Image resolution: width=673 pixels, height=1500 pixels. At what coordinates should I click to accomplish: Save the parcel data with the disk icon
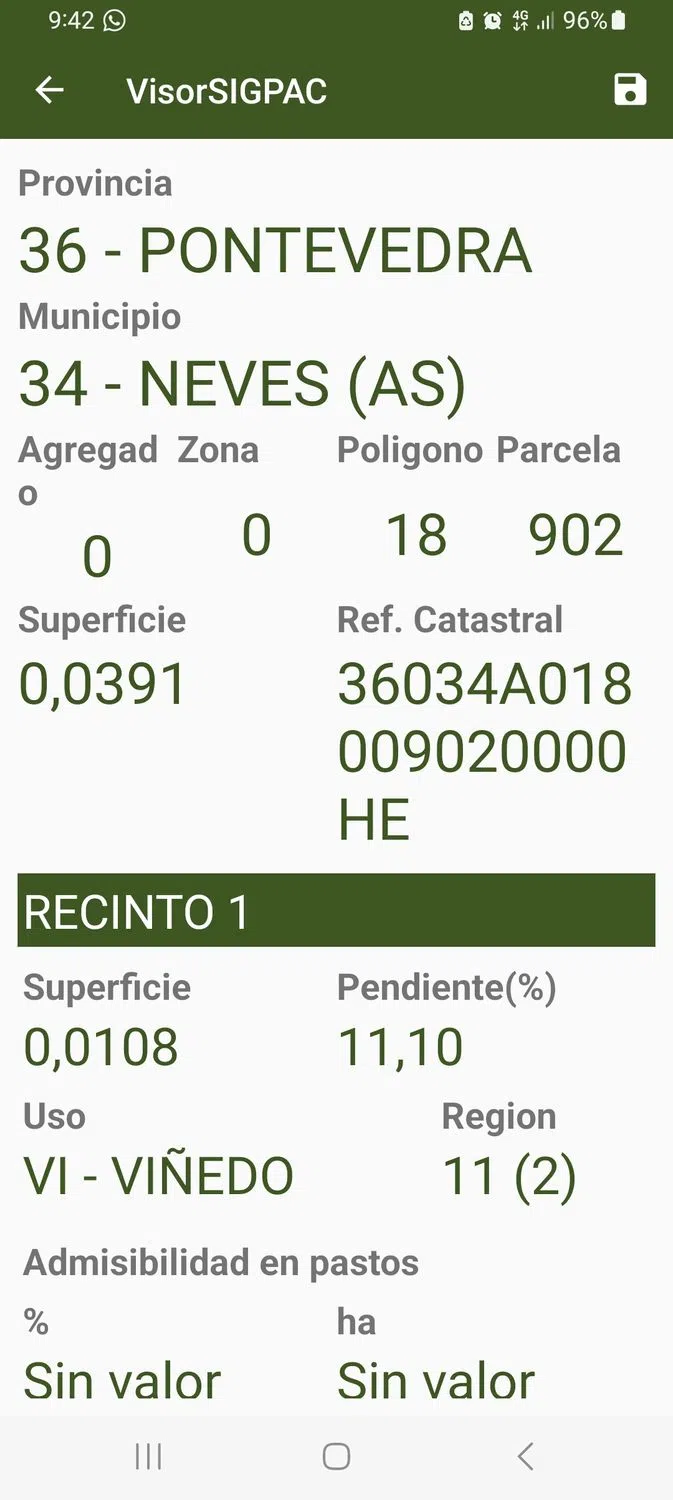(630, 90)
